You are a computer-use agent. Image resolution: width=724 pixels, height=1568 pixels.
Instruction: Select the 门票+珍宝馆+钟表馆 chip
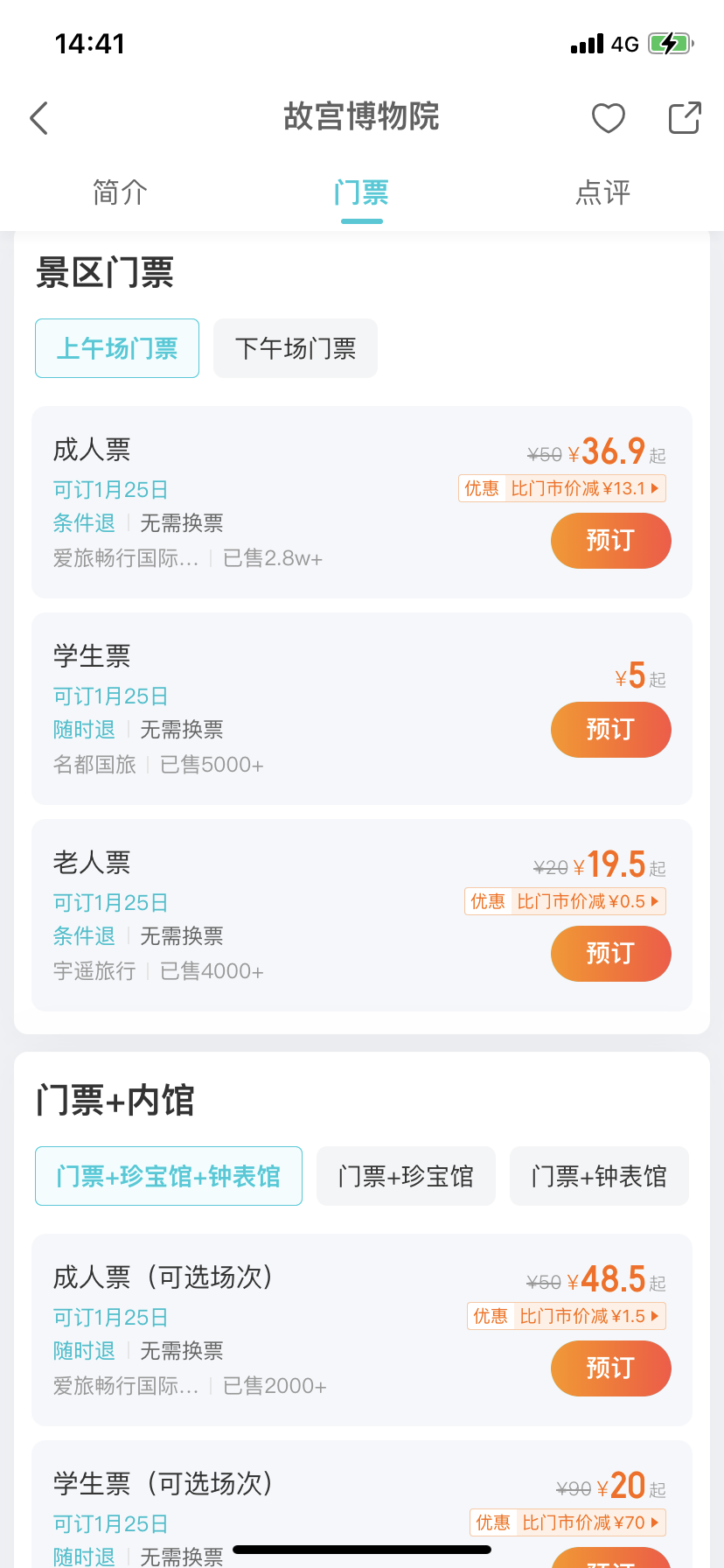pyautogui.click(x=169, y=1176)
